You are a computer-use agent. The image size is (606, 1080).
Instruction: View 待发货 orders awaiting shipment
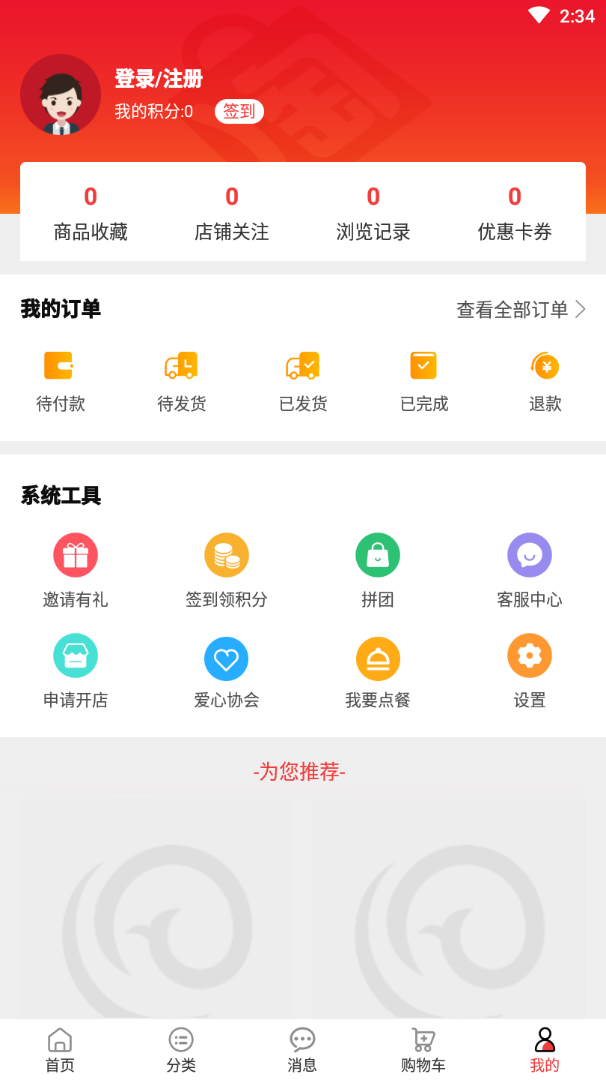(182, 381)
